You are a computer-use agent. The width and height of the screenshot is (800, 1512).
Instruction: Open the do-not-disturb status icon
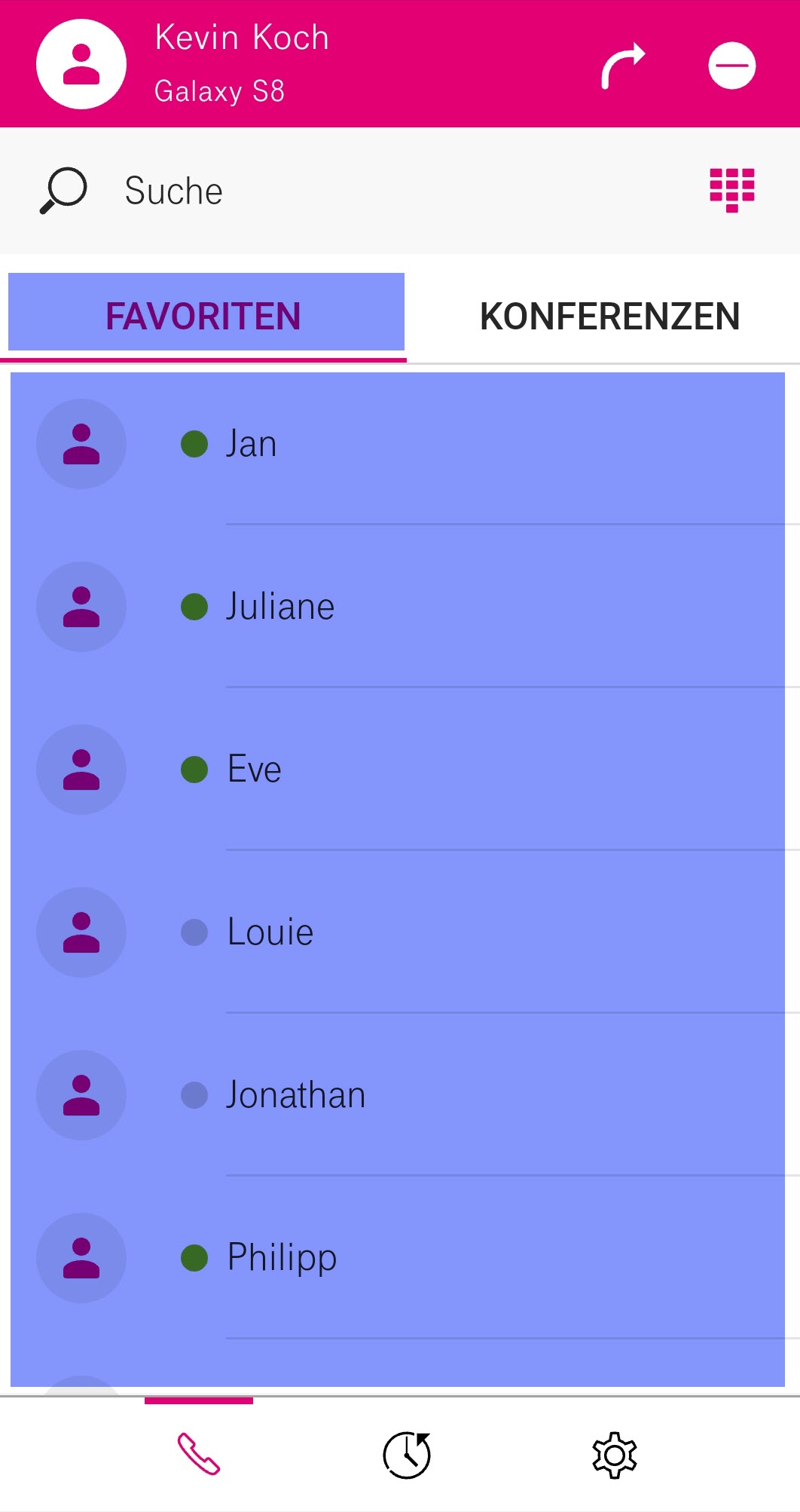pos(732,66)
